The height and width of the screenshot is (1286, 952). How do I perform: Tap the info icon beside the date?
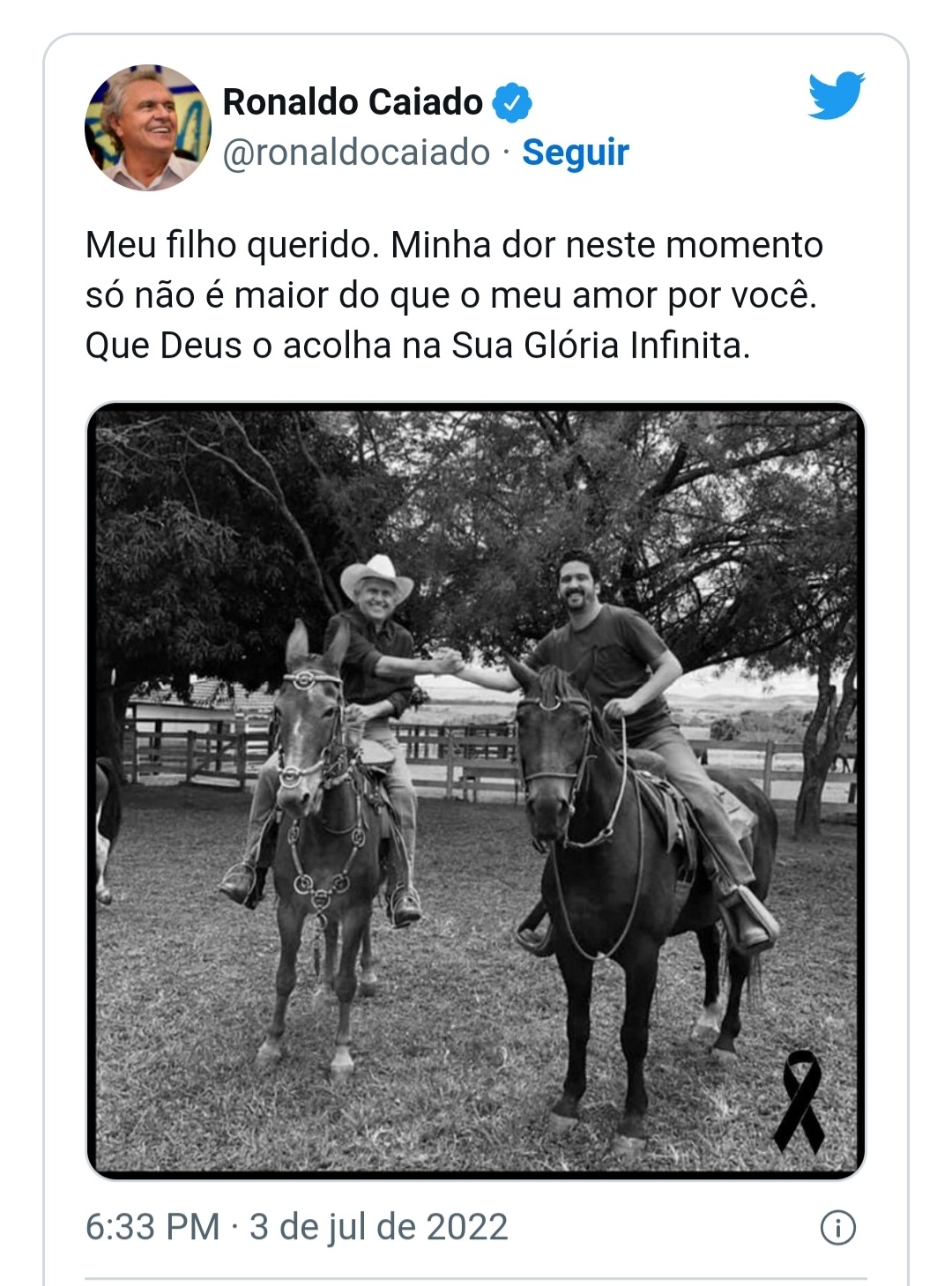pos(837,1227)
